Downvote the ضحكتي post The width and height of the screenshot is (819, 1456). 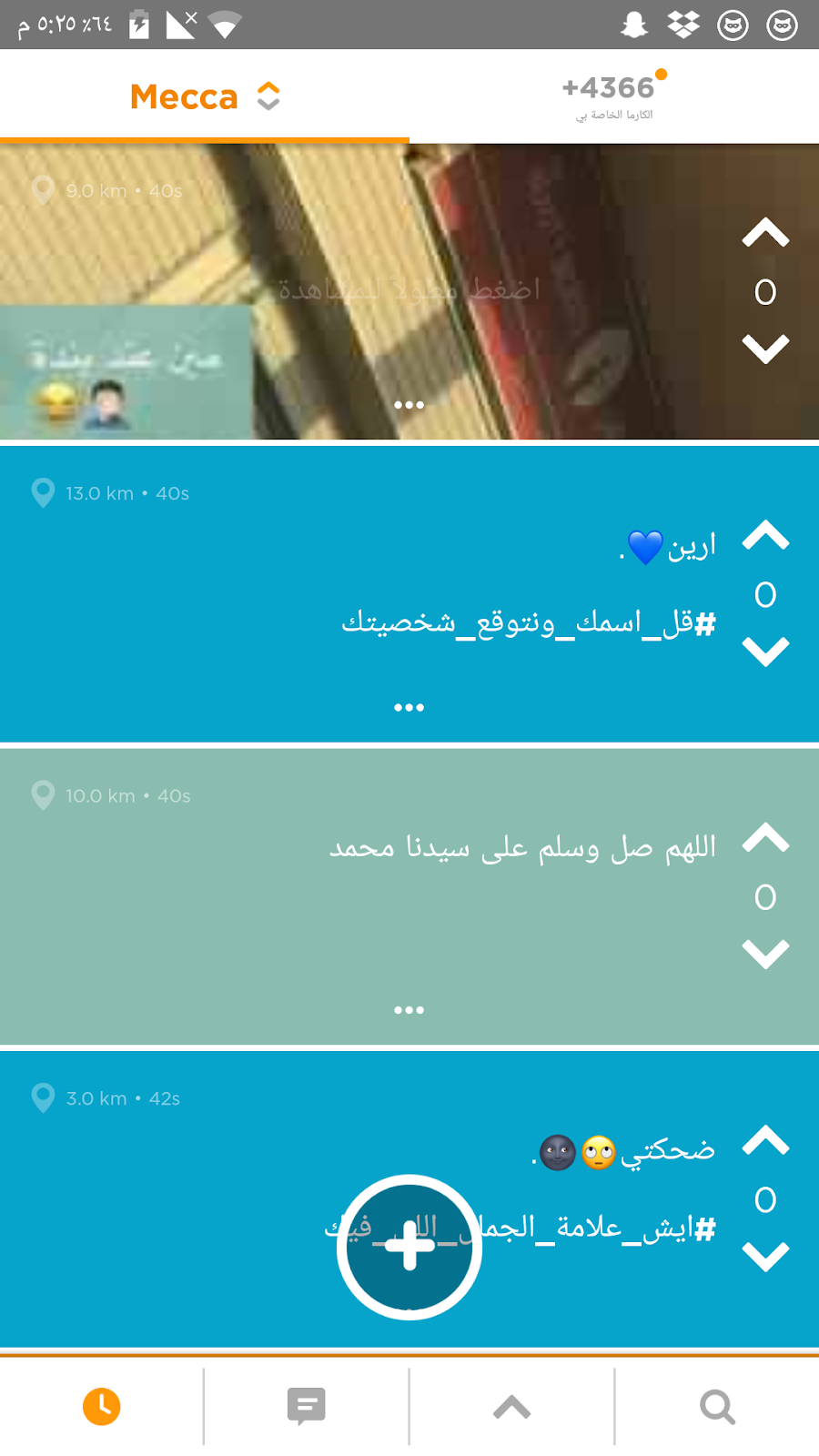click(765, 1257)
